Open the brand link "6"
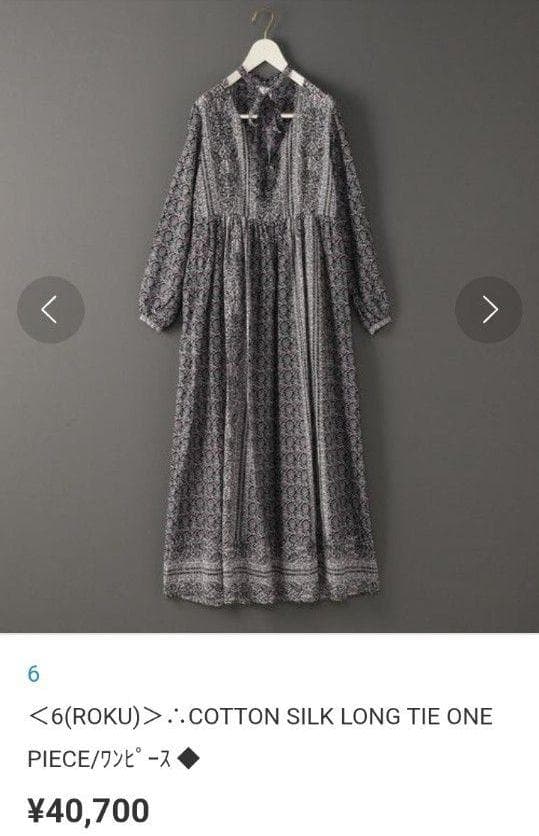Viewport: 539px width, 836px height. click(x=34, y=674)
